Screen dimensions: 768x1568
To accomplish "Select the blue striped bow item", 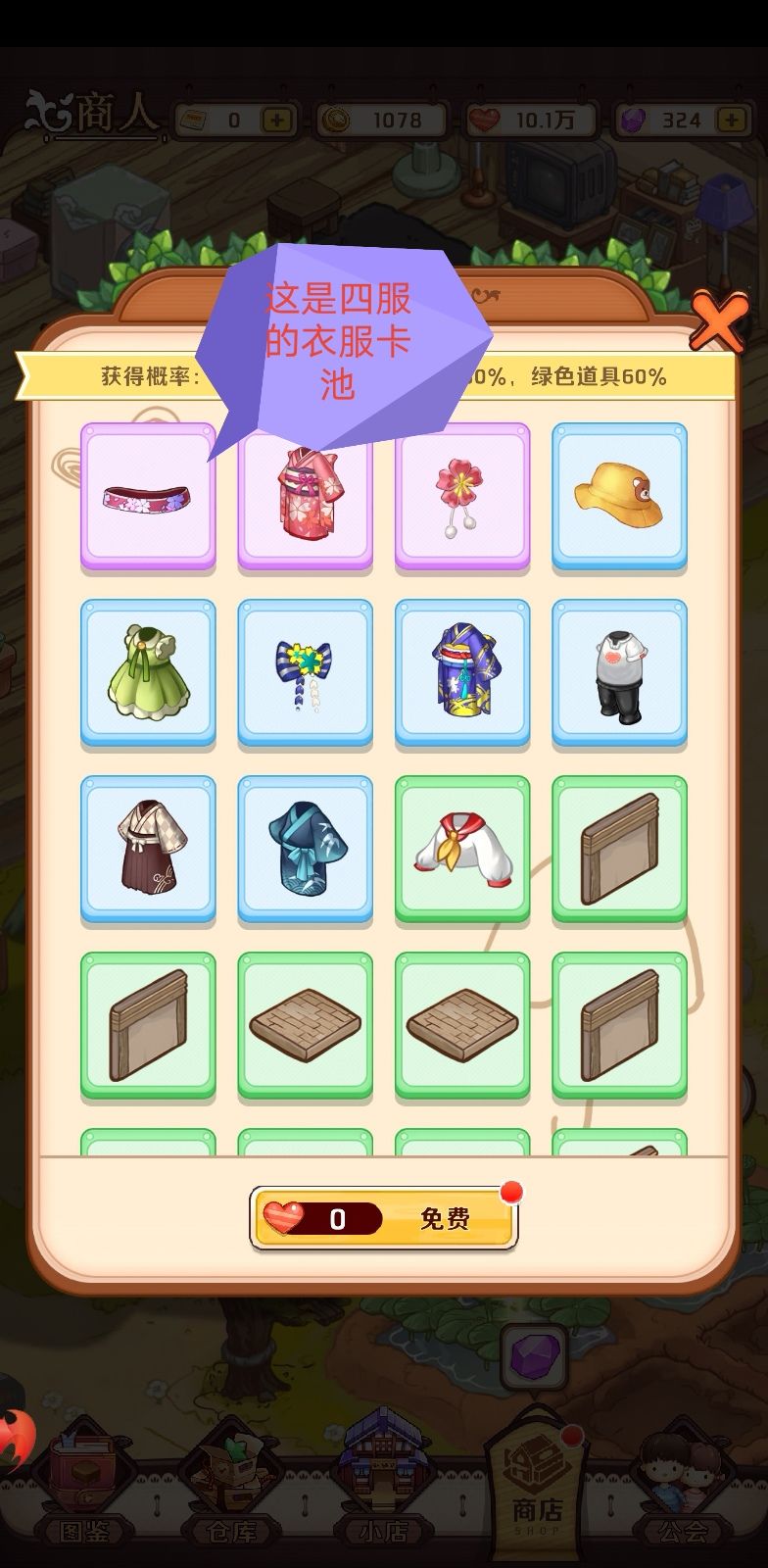I will 305,672.
